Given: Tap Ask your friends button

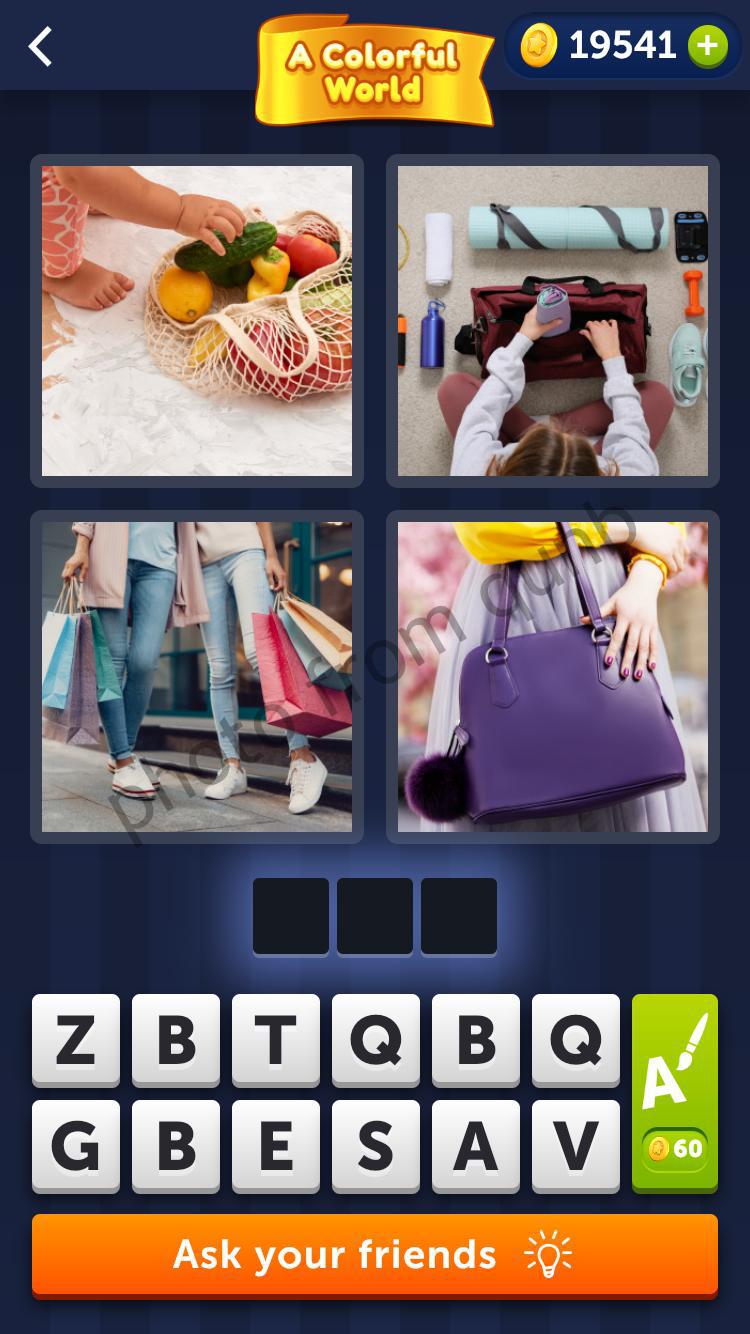Looking at the screenshot, I should [375, 1256].
